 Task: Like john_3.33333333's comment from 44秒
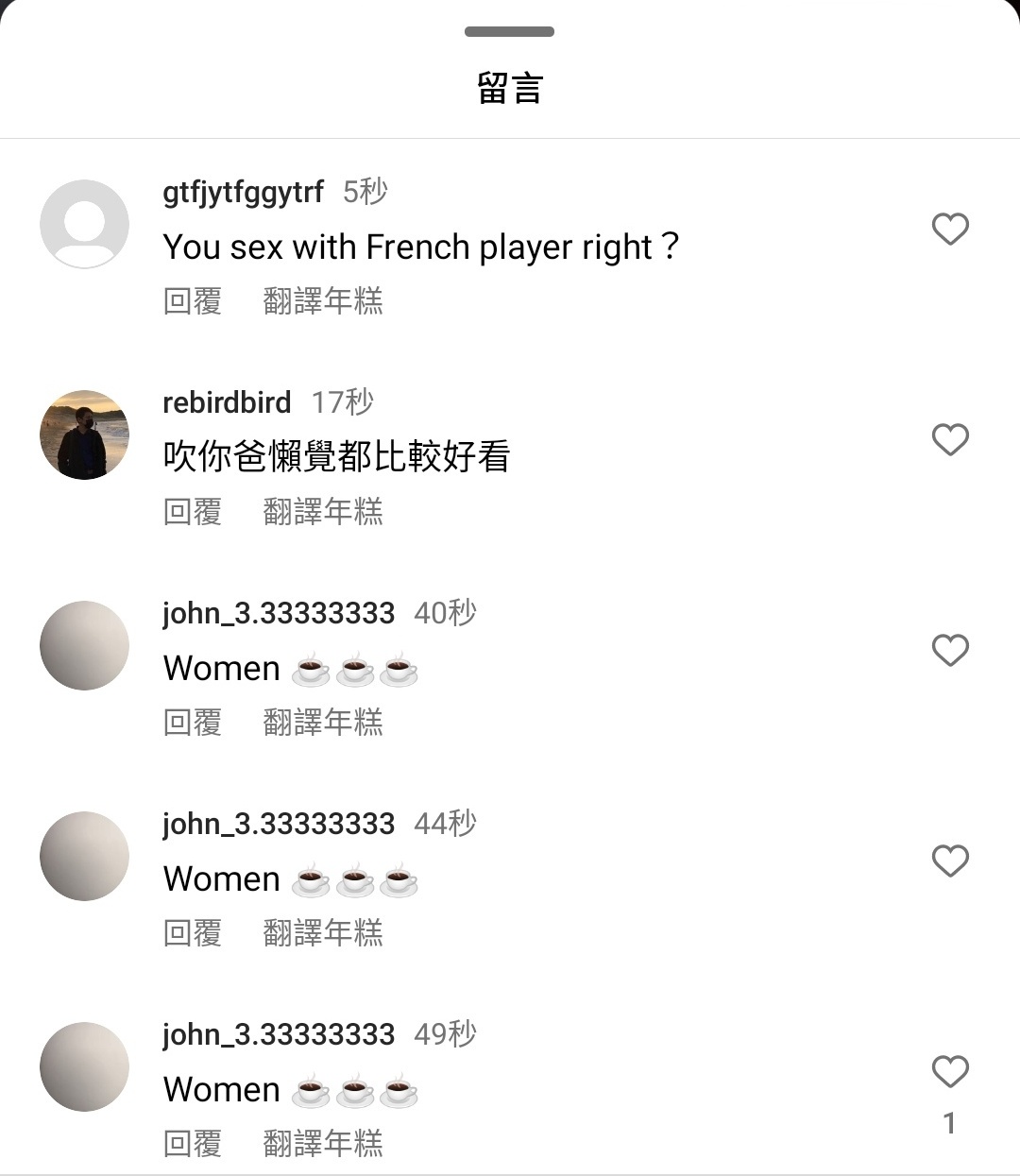950,861
